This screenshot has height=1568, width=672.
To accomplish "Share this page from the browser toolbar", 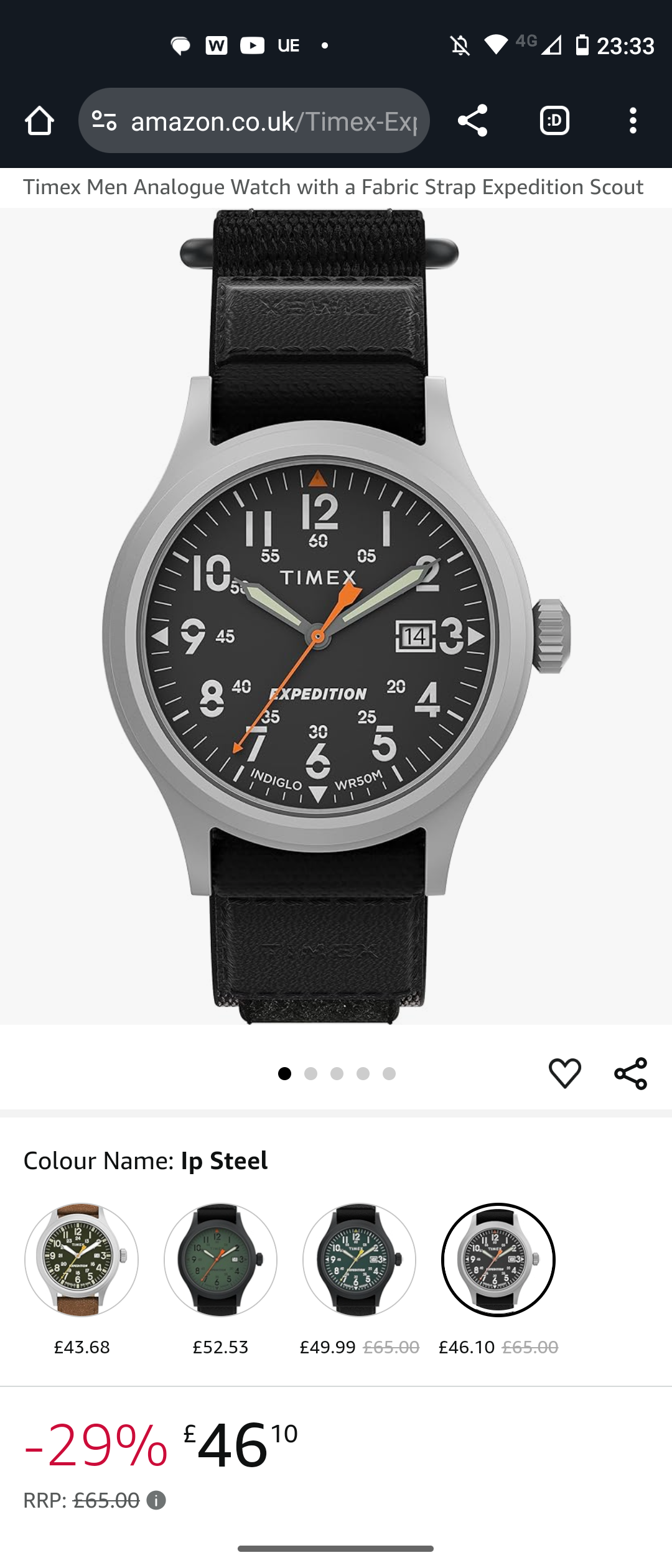I will coord(472,121).
